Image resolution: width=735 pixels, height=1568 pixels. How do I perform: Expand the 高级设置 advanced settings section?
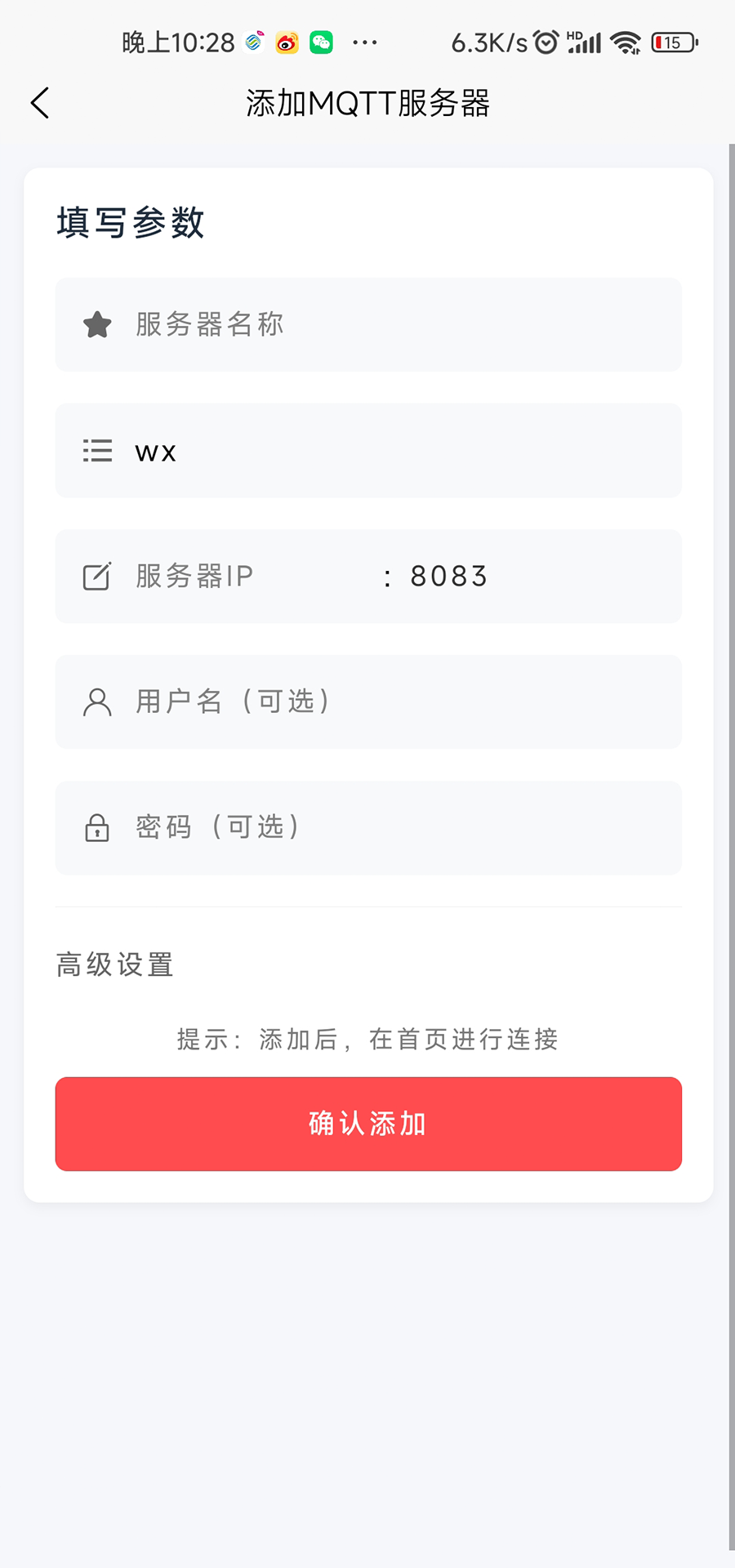[x=114, y=965]
